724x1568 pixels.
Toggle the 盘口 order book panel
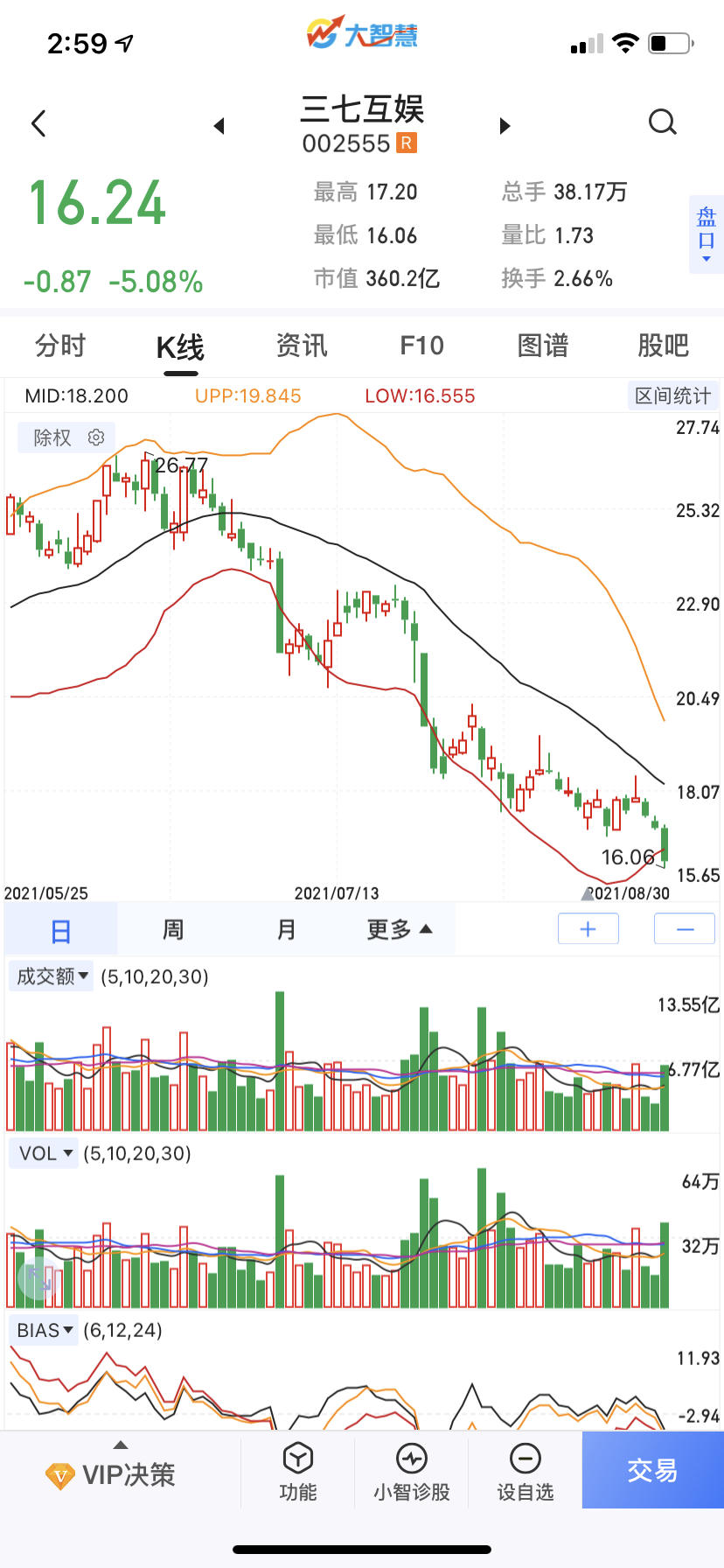(706, 234)
